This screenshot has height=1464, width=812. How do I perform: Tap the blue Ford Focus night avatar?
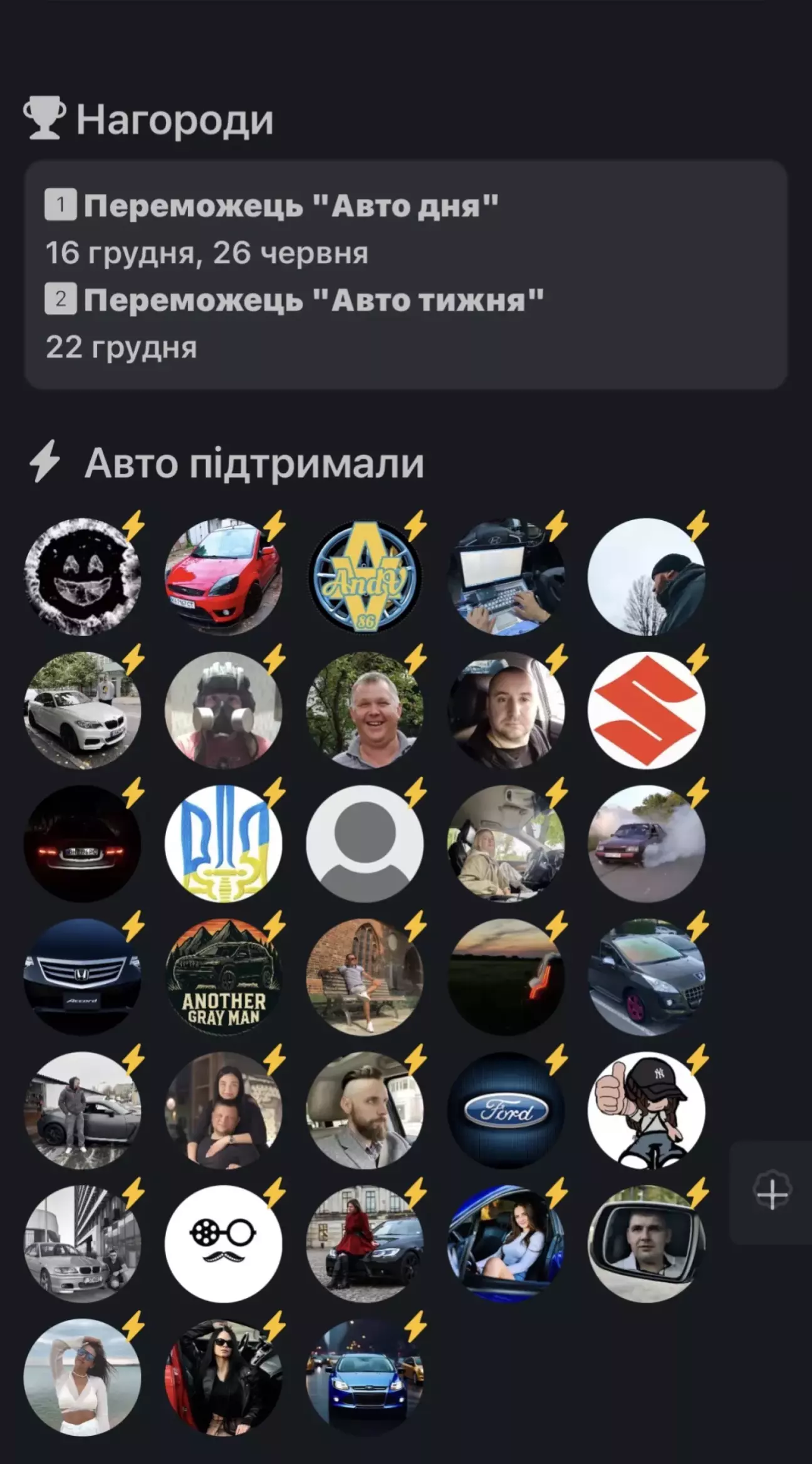click(365, 1378)
